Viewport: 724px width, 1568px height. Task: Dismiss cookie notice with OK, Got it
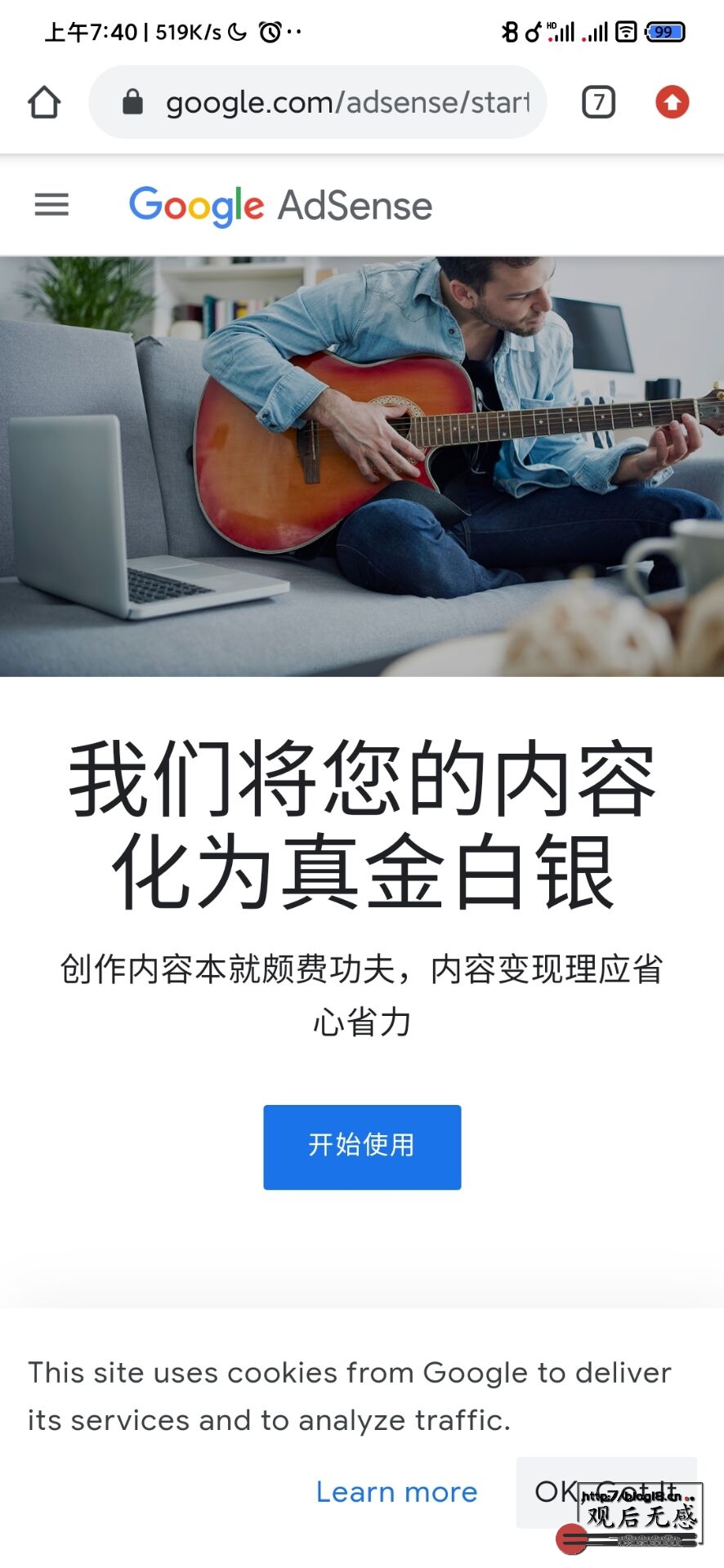(x=606, y=1492)
